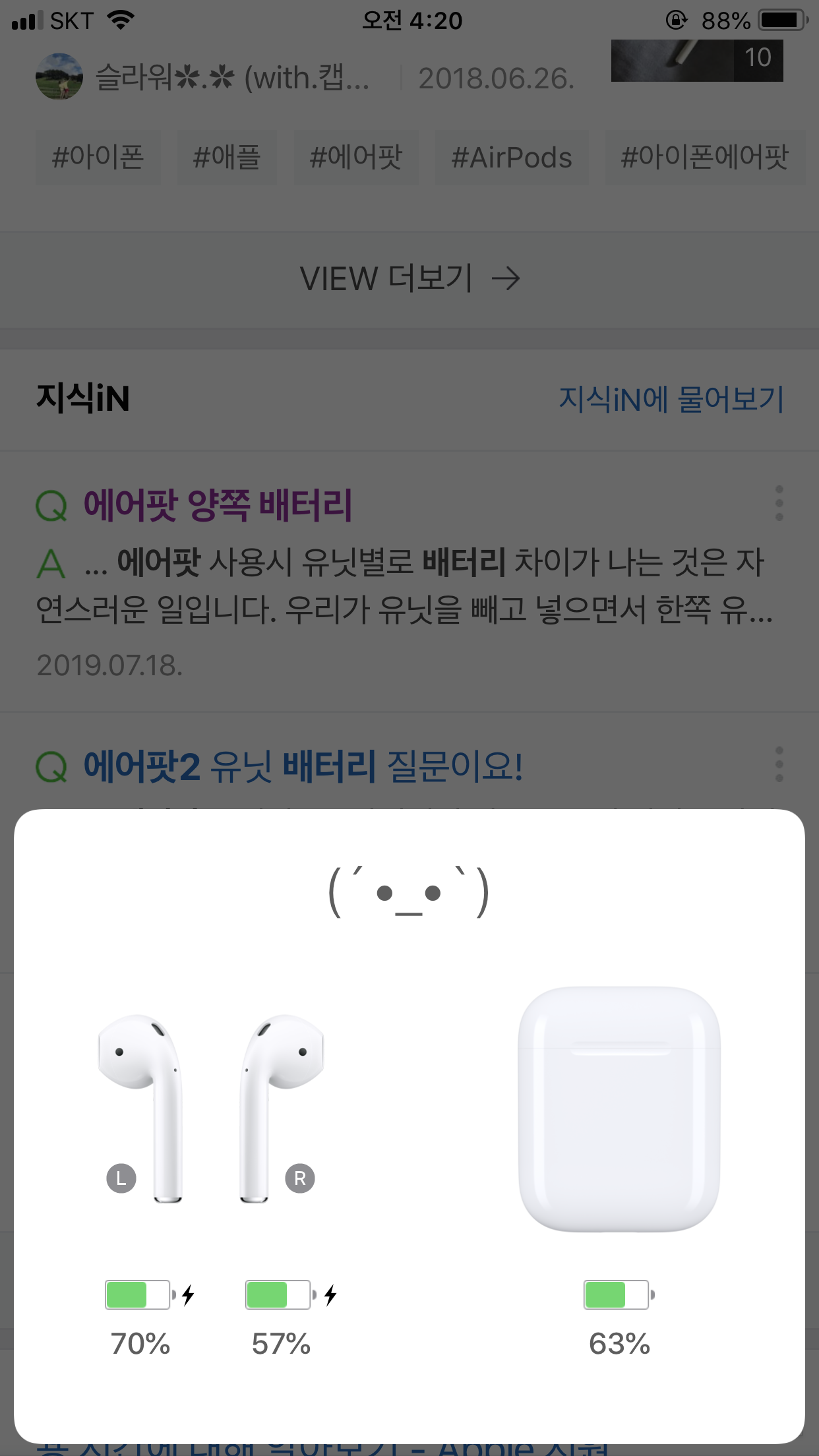Screen dimensions: 819x1456
Task: Tap the #AirPods hashtag chip
Action: 511,158
